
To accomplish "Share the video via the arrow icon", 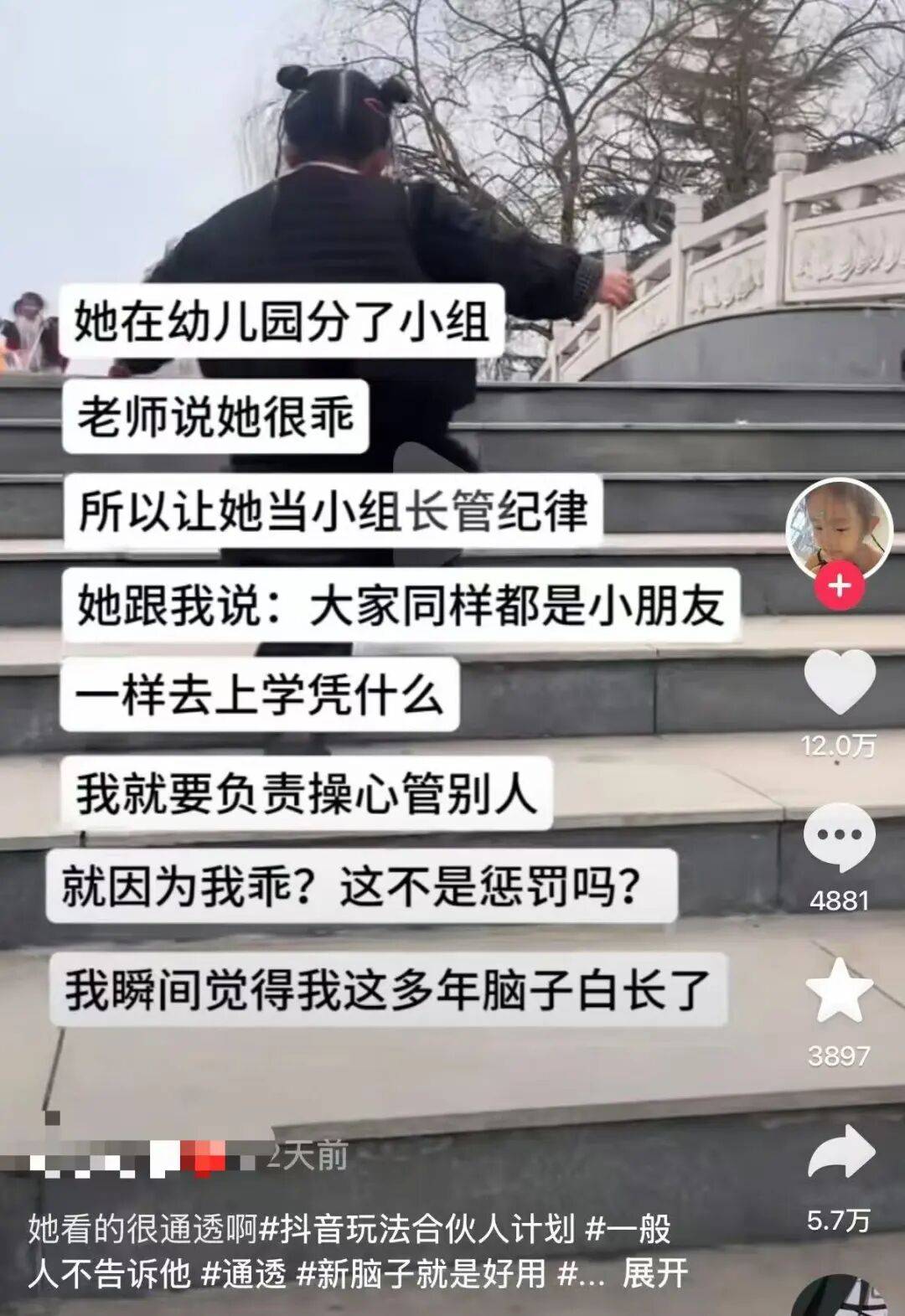I will [x=840, y=1153].
